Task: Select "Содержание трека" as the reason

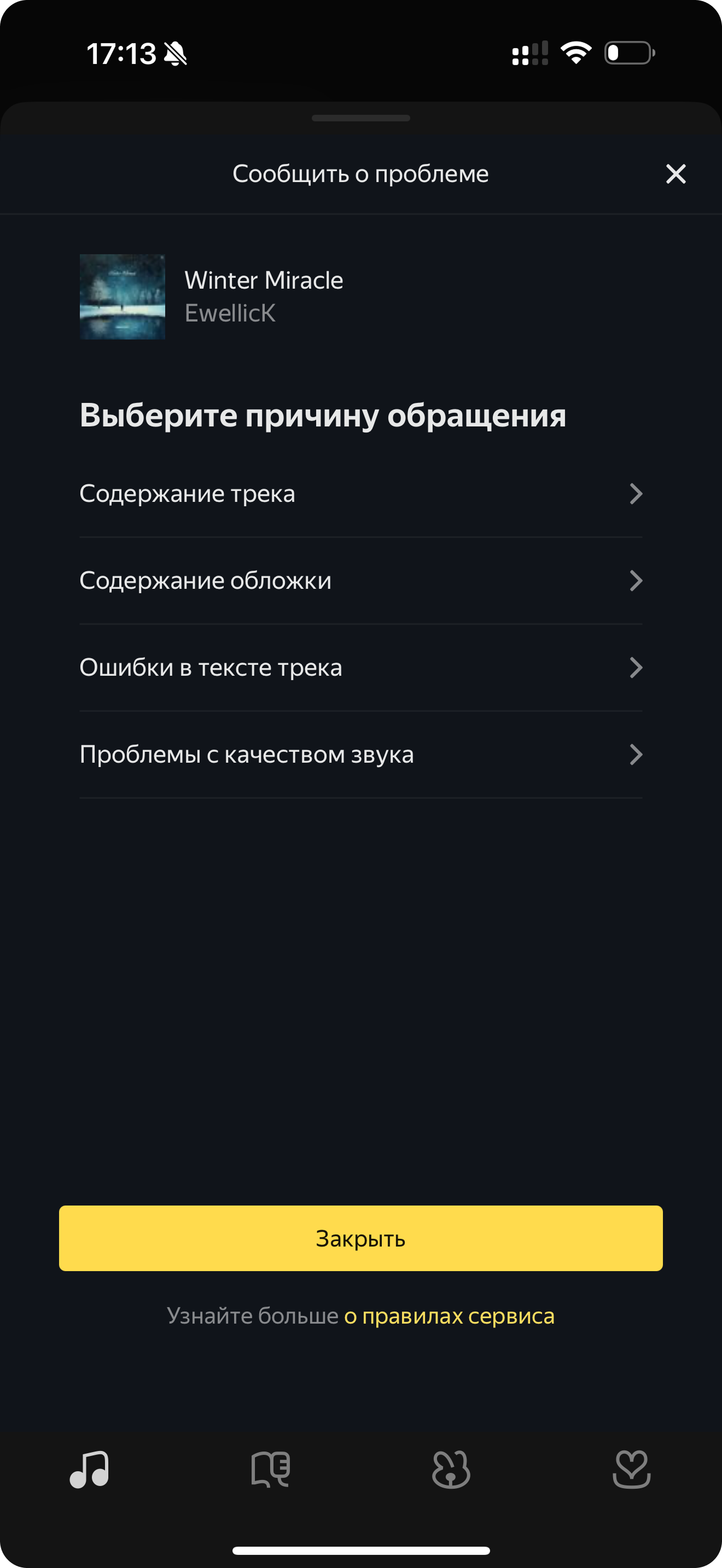Action: pos(361,494)
